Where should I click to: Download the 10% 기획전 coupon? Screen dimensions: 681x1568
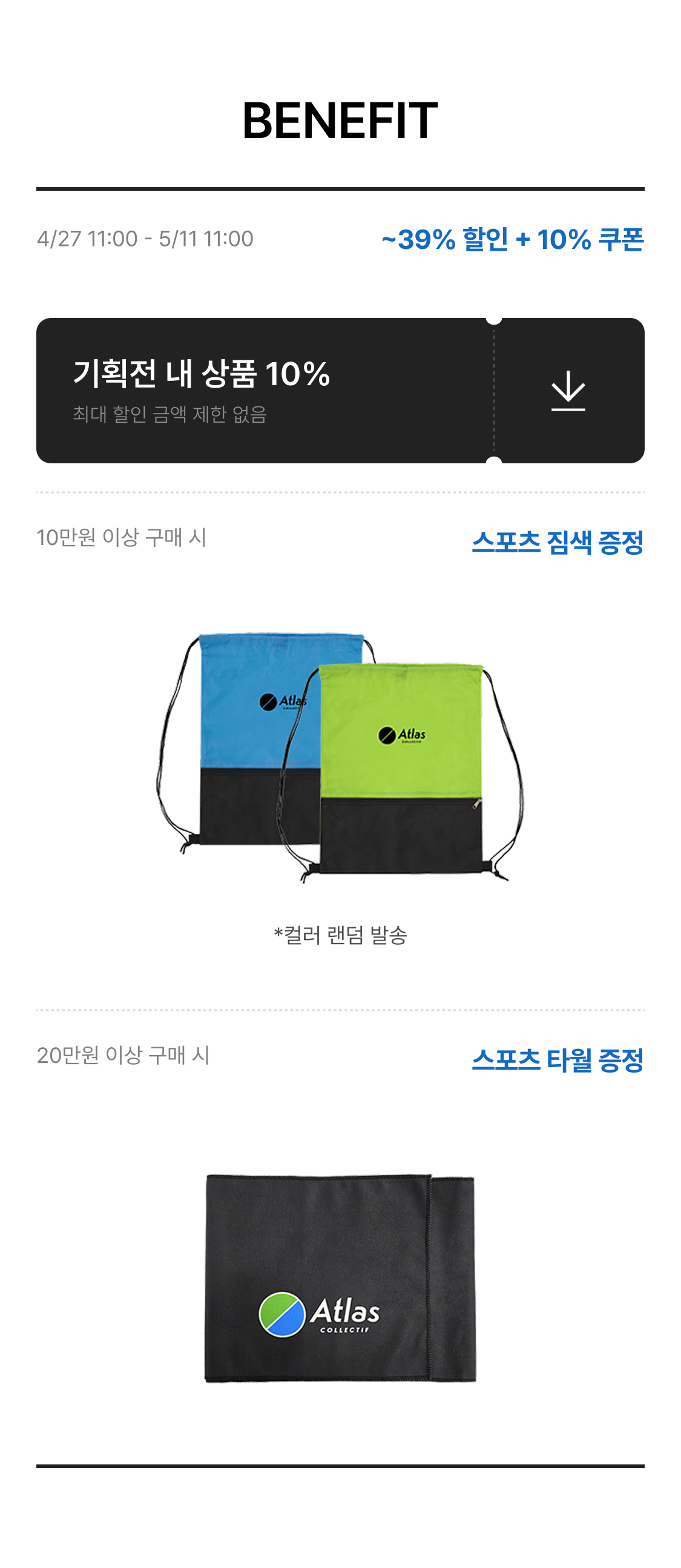568,391
